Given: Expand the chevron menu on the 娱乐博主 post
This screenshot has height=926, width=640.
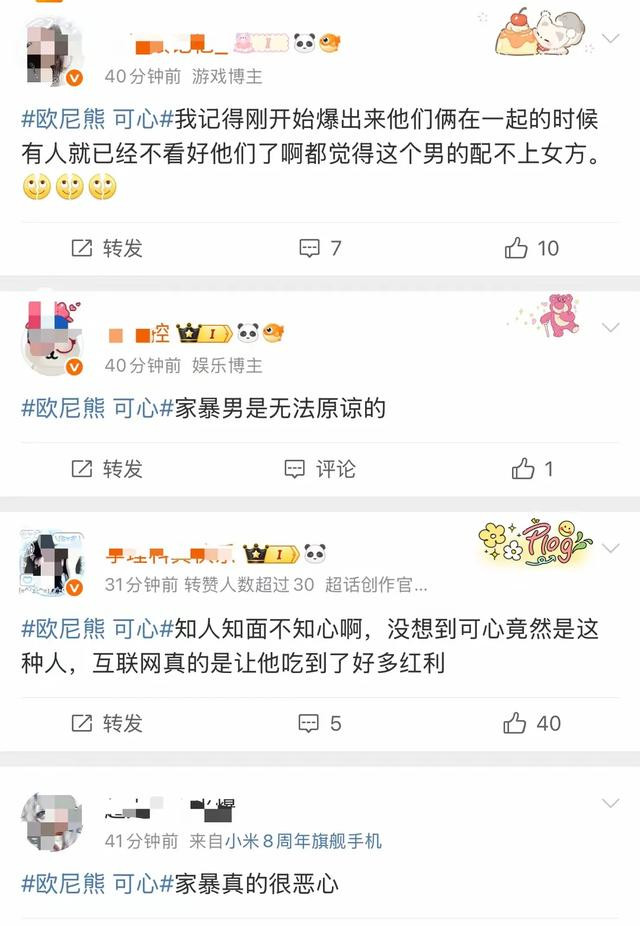Looking at the screenshot, I should 611,328.
